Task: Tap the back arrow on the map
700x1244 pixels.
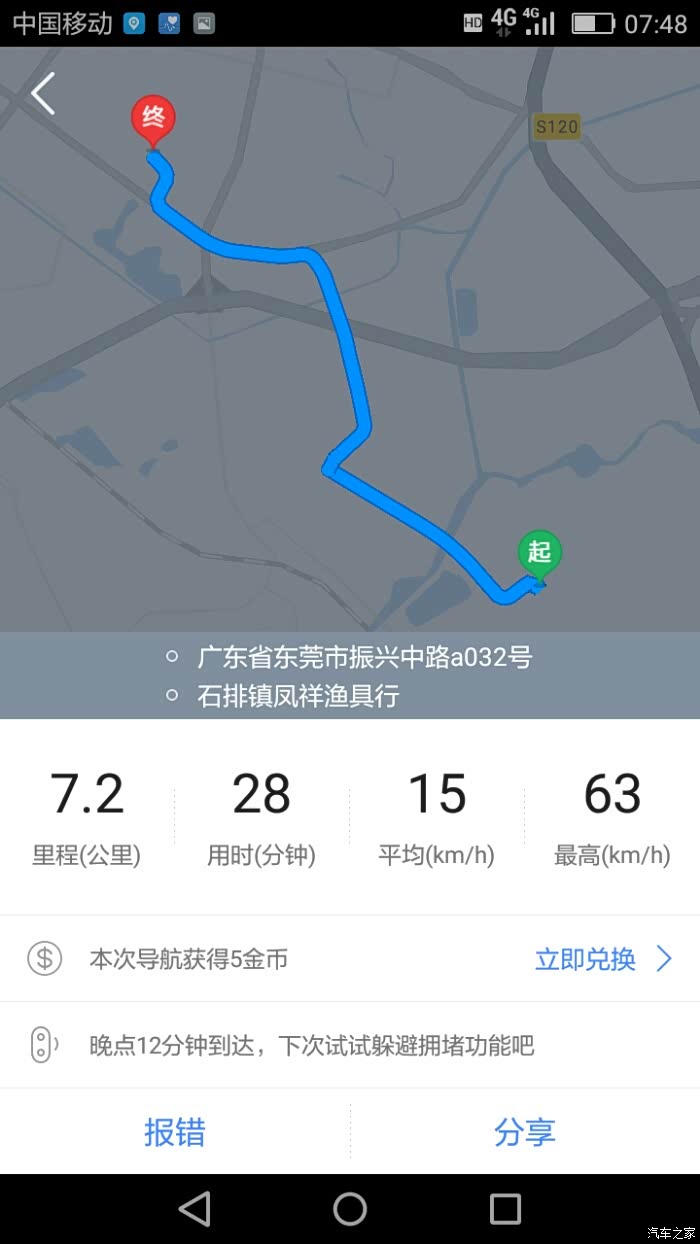Action: point(43,93)
